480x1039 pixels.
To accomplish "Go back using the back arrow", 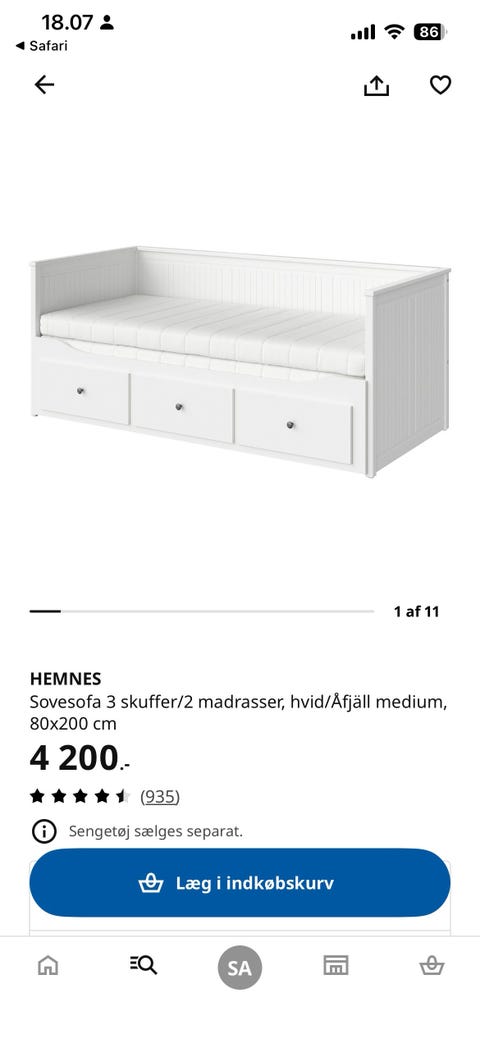I will point(44,85).
